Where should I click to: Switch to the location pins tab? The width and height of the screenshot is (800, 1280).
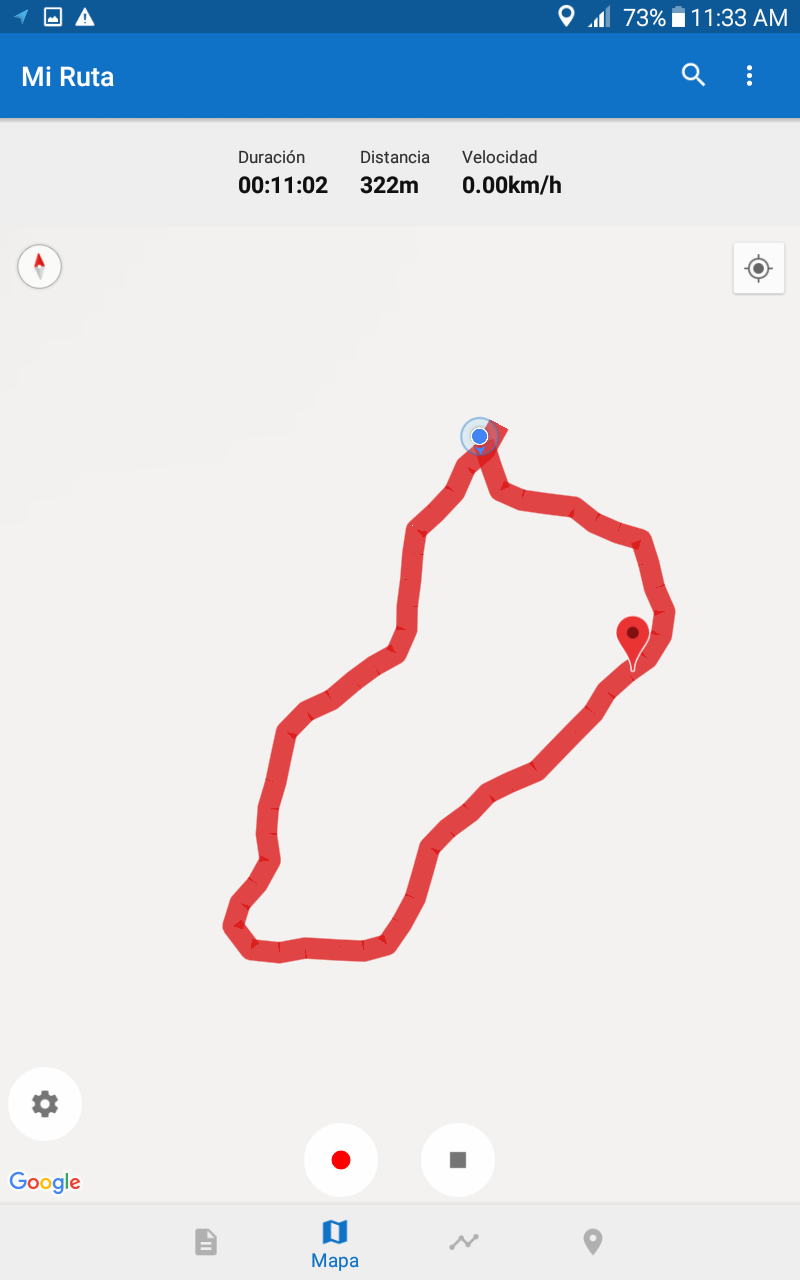593,1242
